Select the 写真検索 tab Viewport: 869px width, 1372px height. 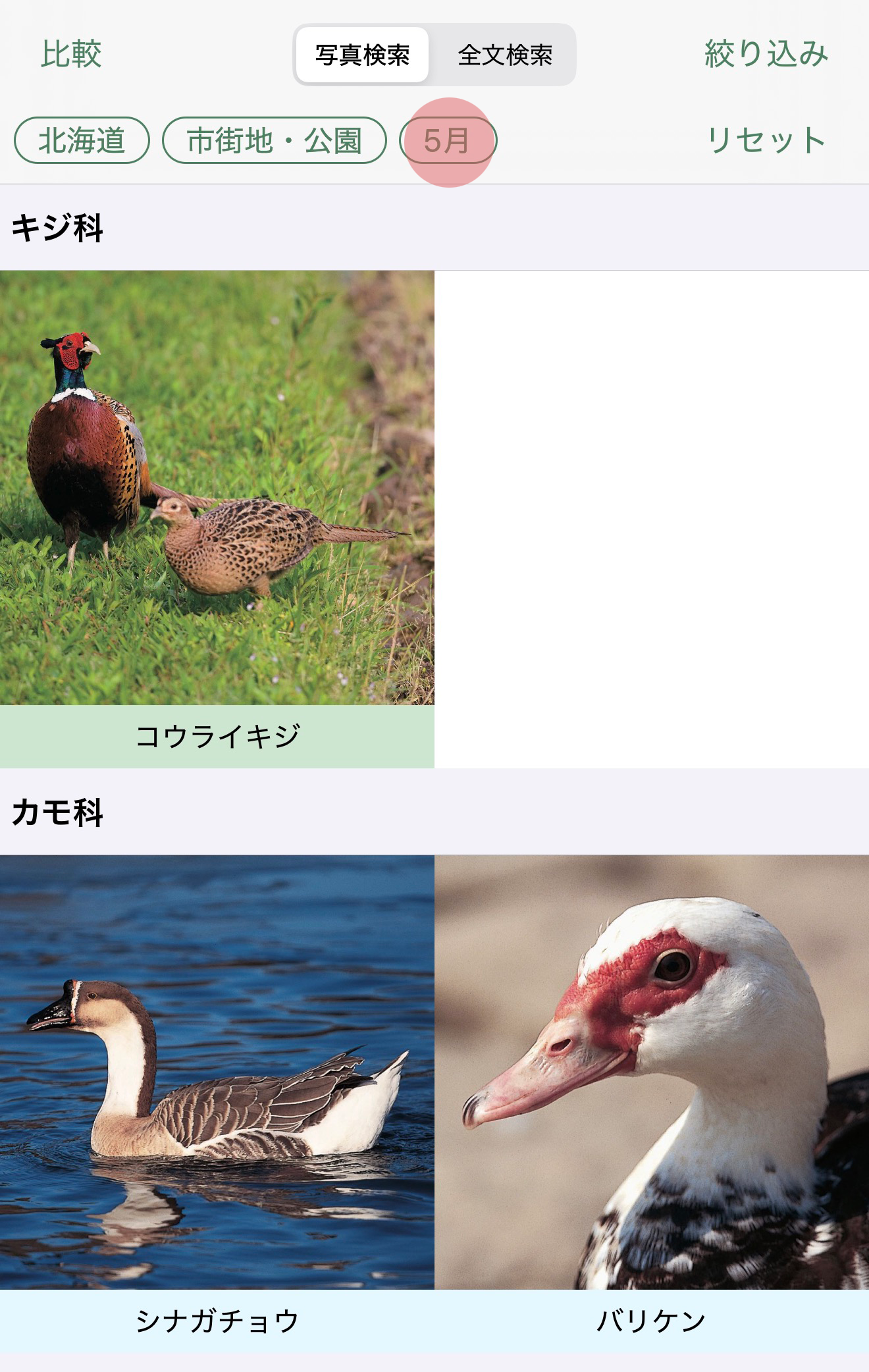tap(363, 56)
